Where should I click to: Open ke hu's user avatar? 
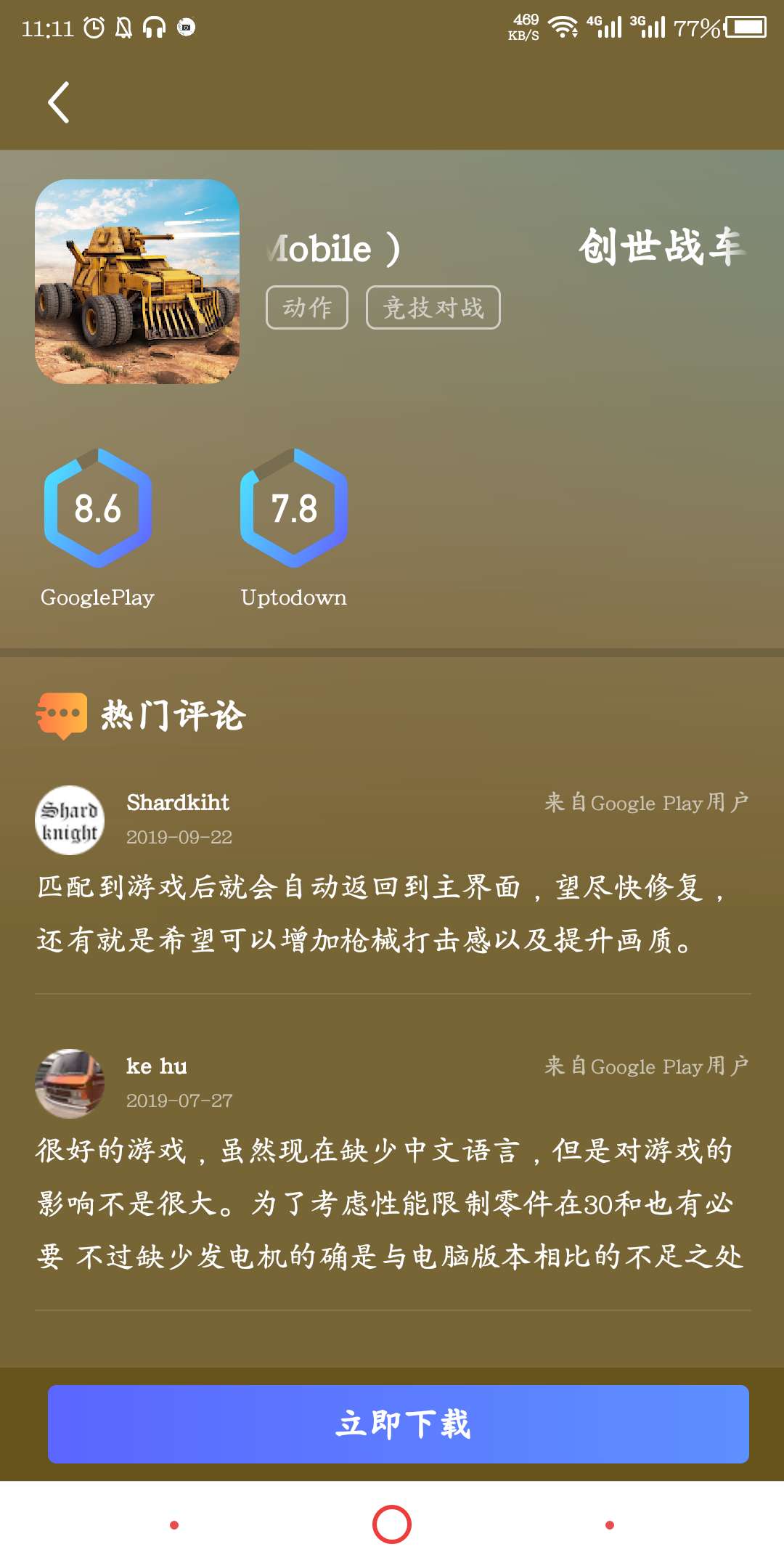pyautogui.click(x=70, y=1084)
